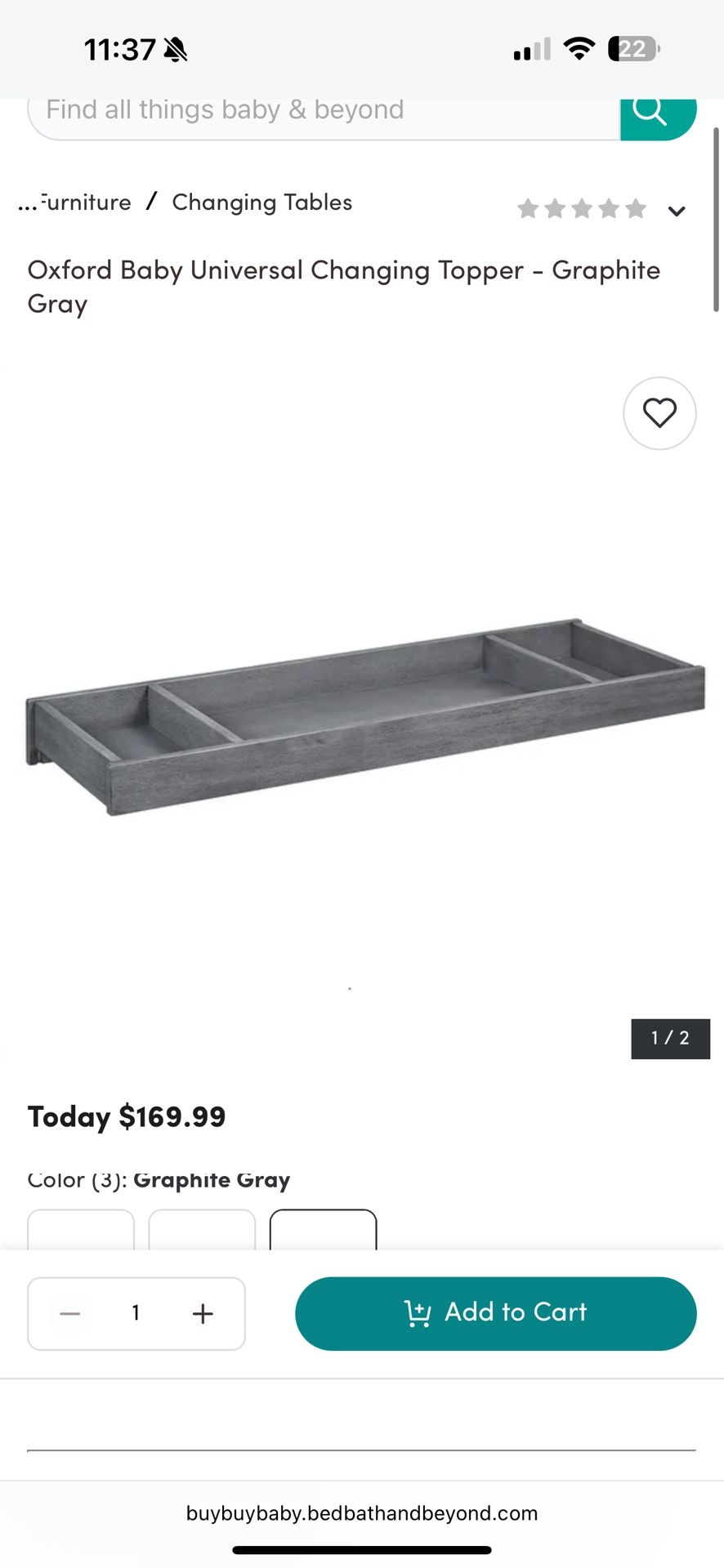Expand the star ratings dropdown

pos(676,212)
